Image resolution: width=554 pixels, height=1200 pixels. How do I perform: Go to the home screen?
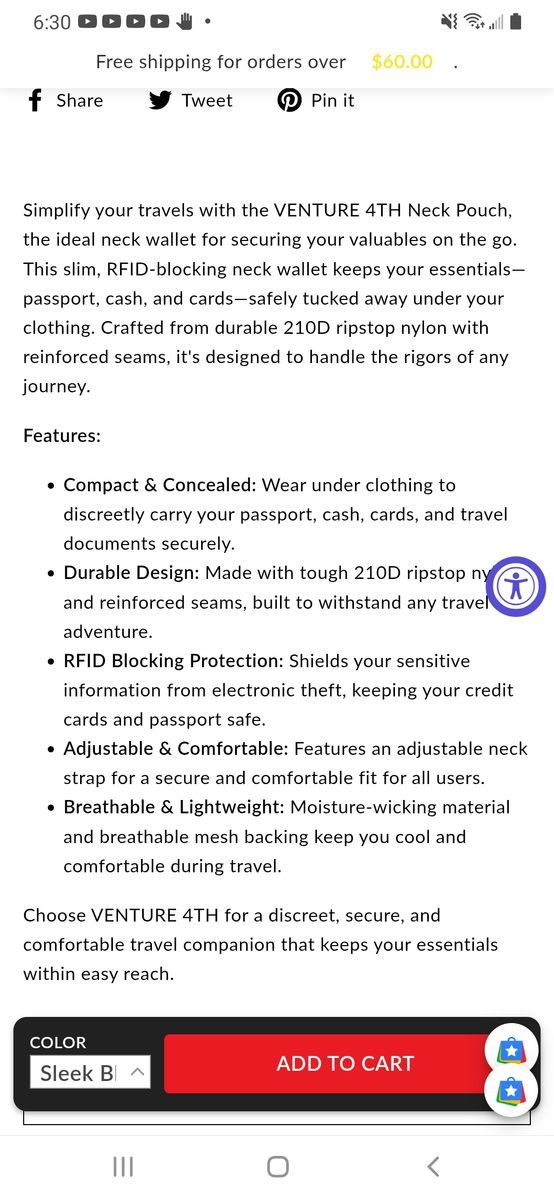click(278, 1166)
